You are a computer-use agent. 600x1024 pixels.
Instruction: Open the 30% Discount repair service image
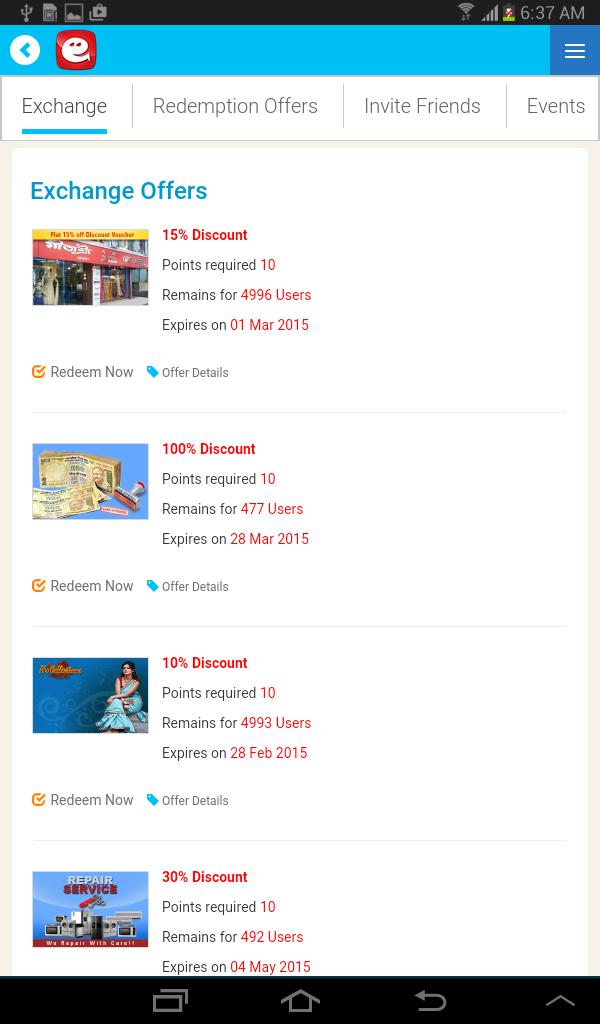pos(90,909)
